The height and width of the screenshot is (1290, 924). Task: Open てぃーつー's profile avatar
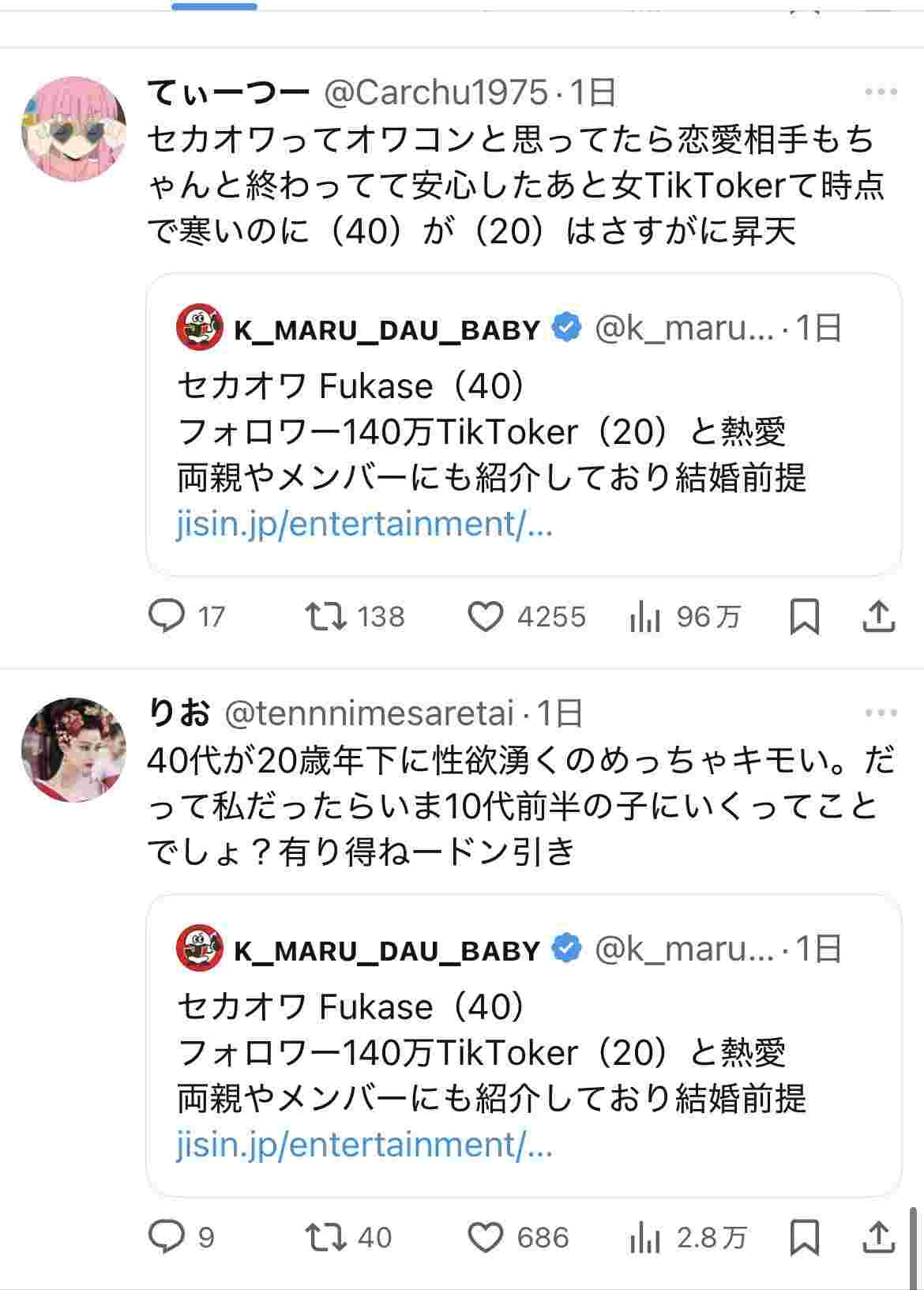click(73, 129)
